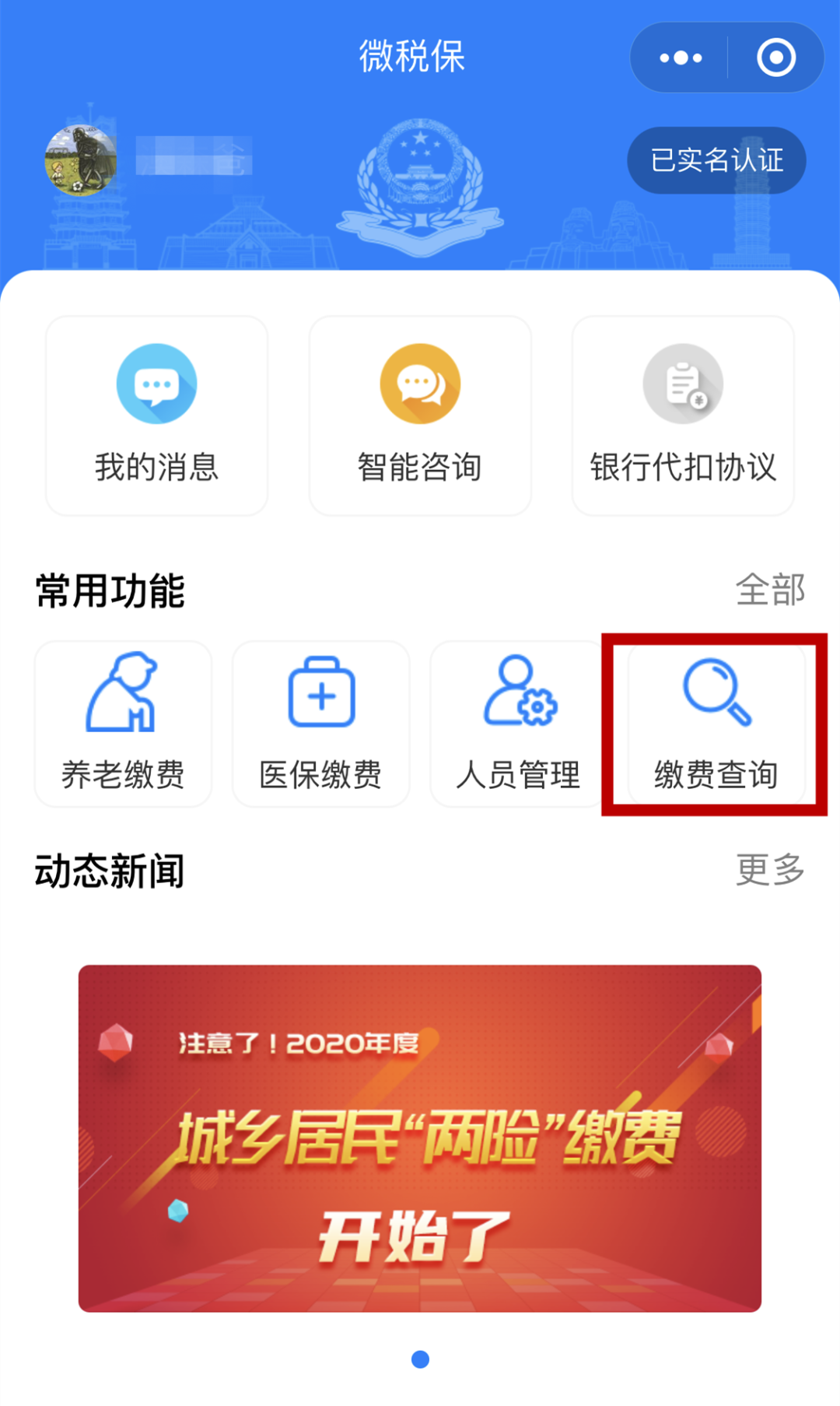
Task: Open 我的消息 messages
Action: coord(157,415)
